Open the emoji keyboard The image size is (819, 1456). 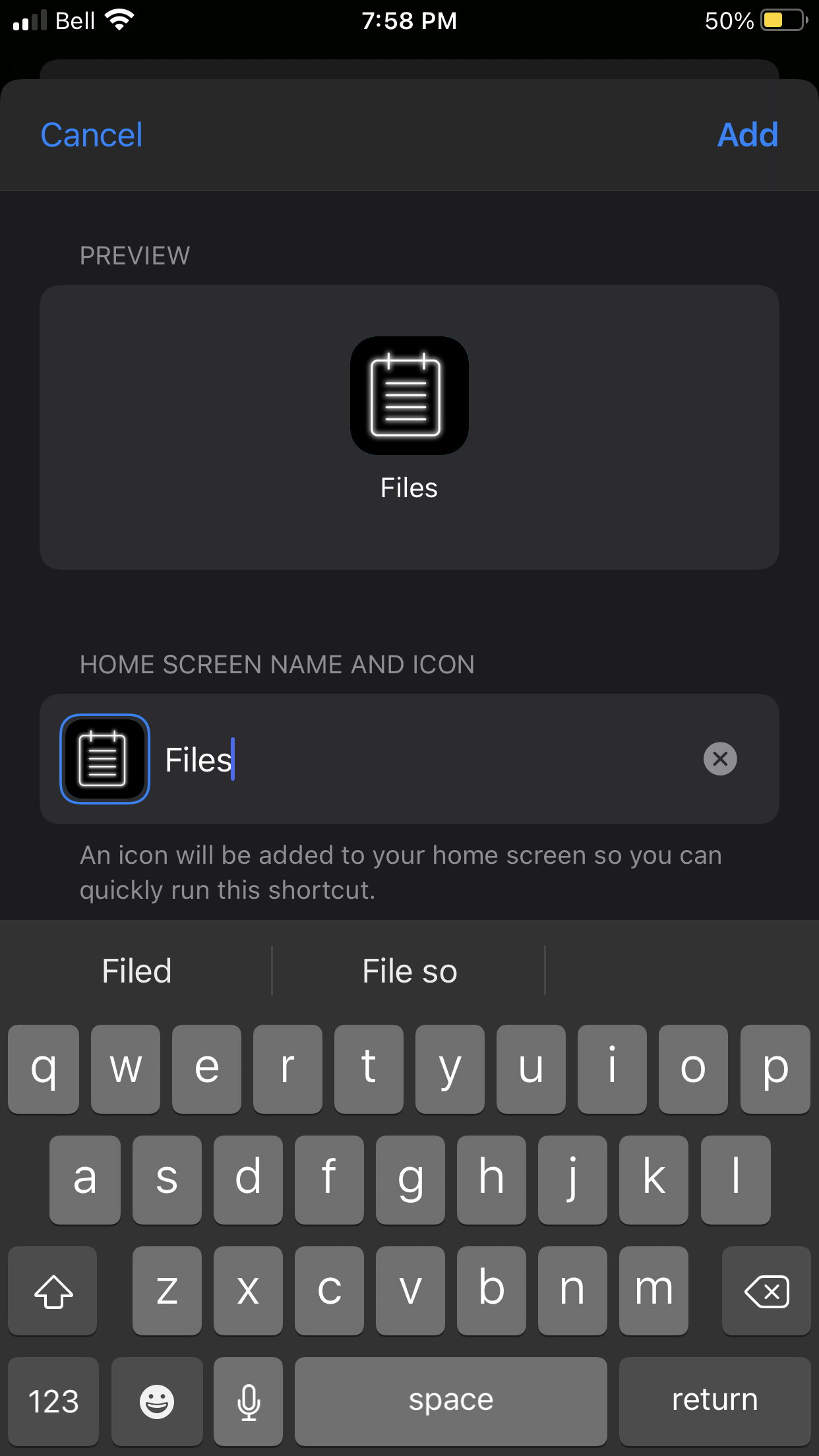(x=157, y=1400)
